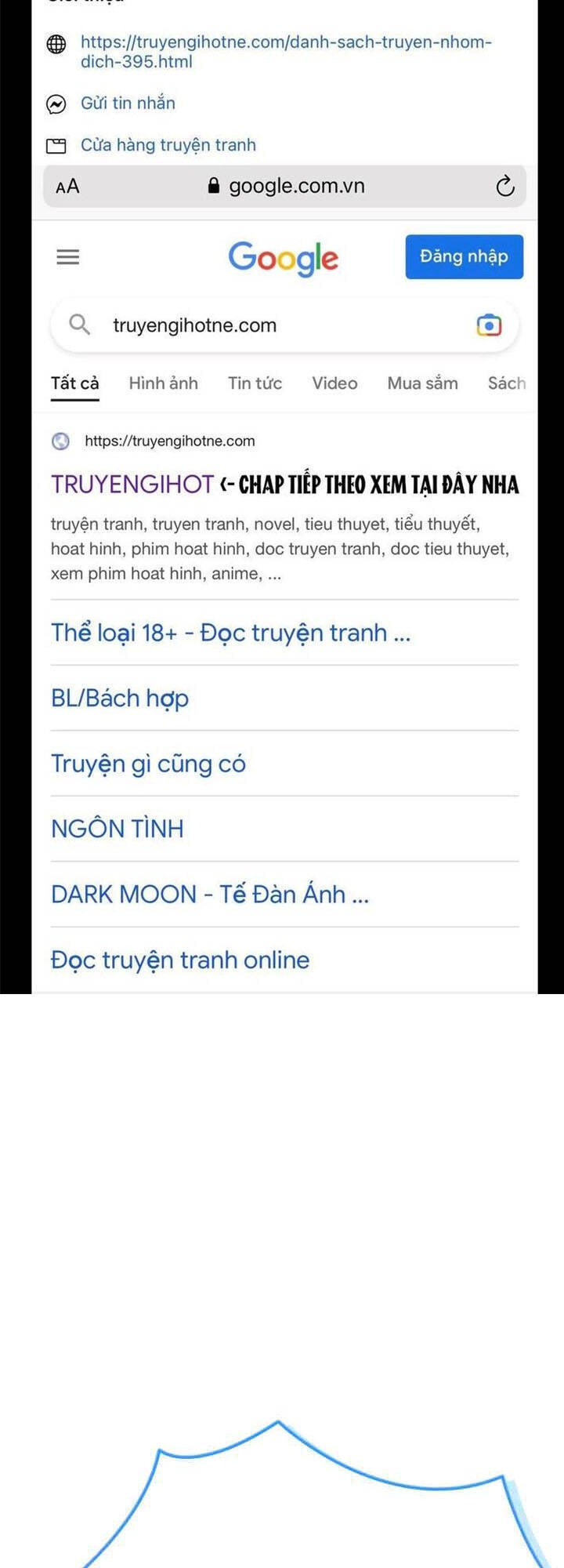Tap the magnifying glass search icon
Image resolution: width=564 pixels, height=1568 pixels.
point(78,325)
